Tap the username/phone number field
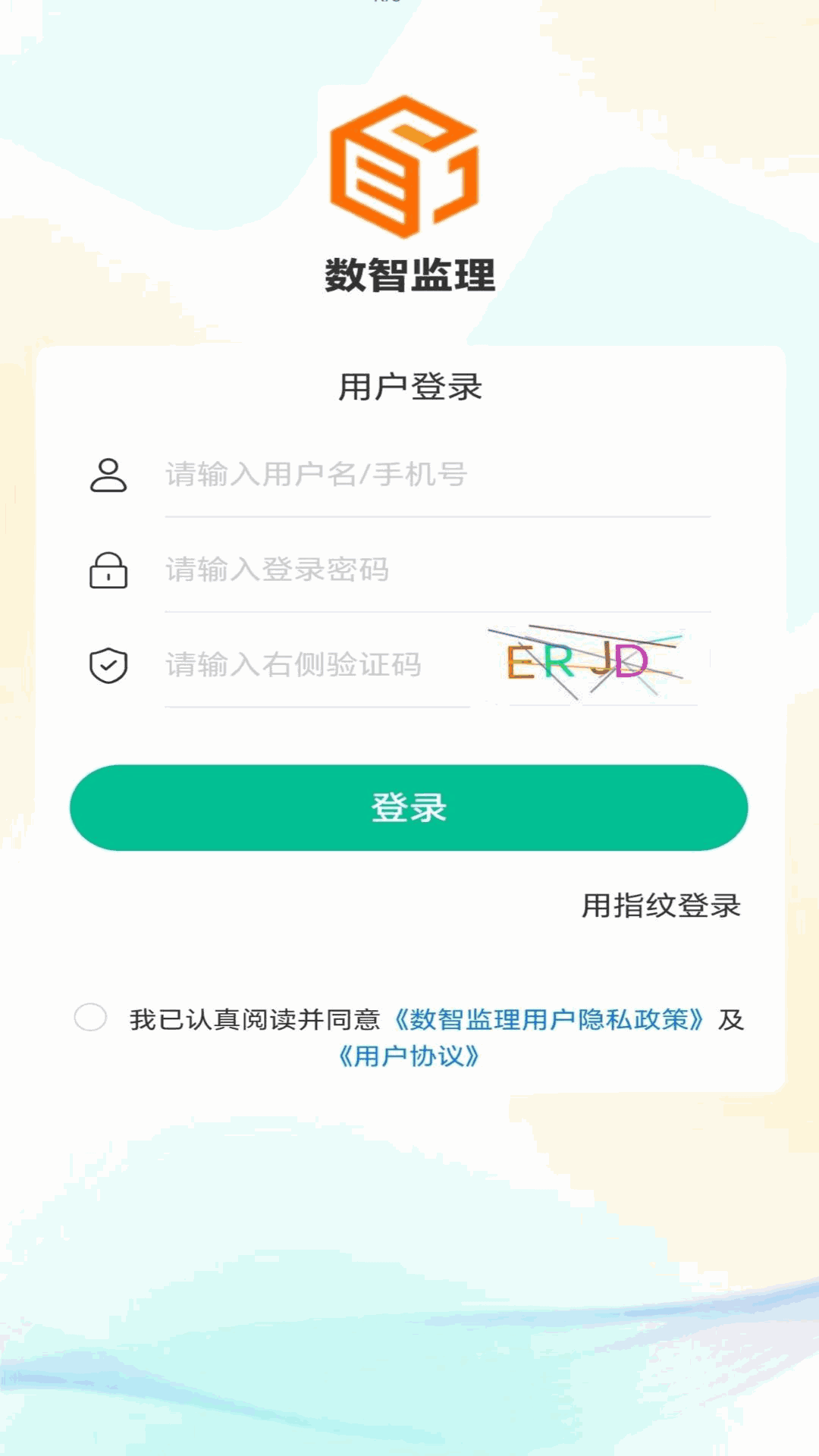 [437, 475]
